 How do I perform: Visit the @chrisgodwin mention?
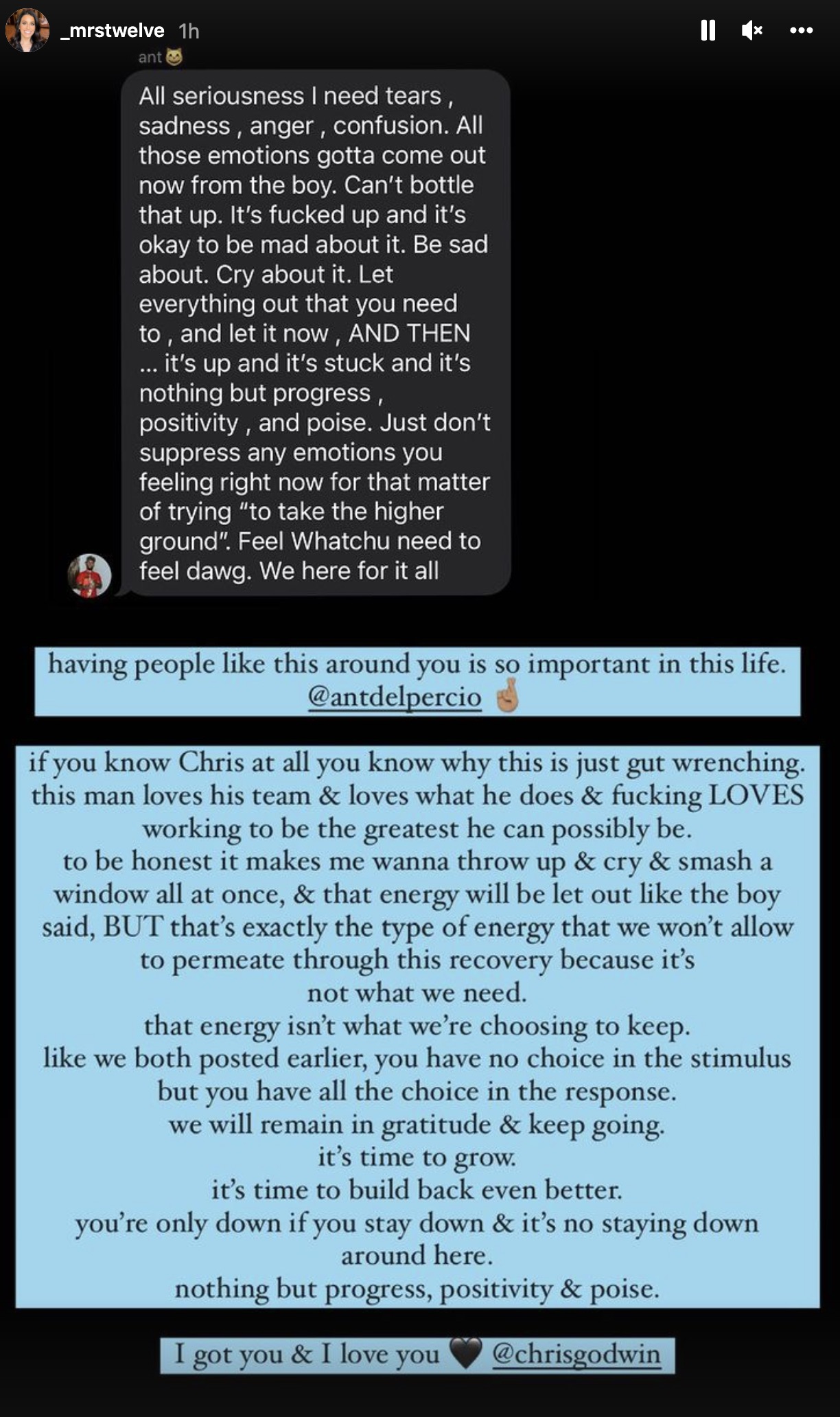(x=576, y=1354)
